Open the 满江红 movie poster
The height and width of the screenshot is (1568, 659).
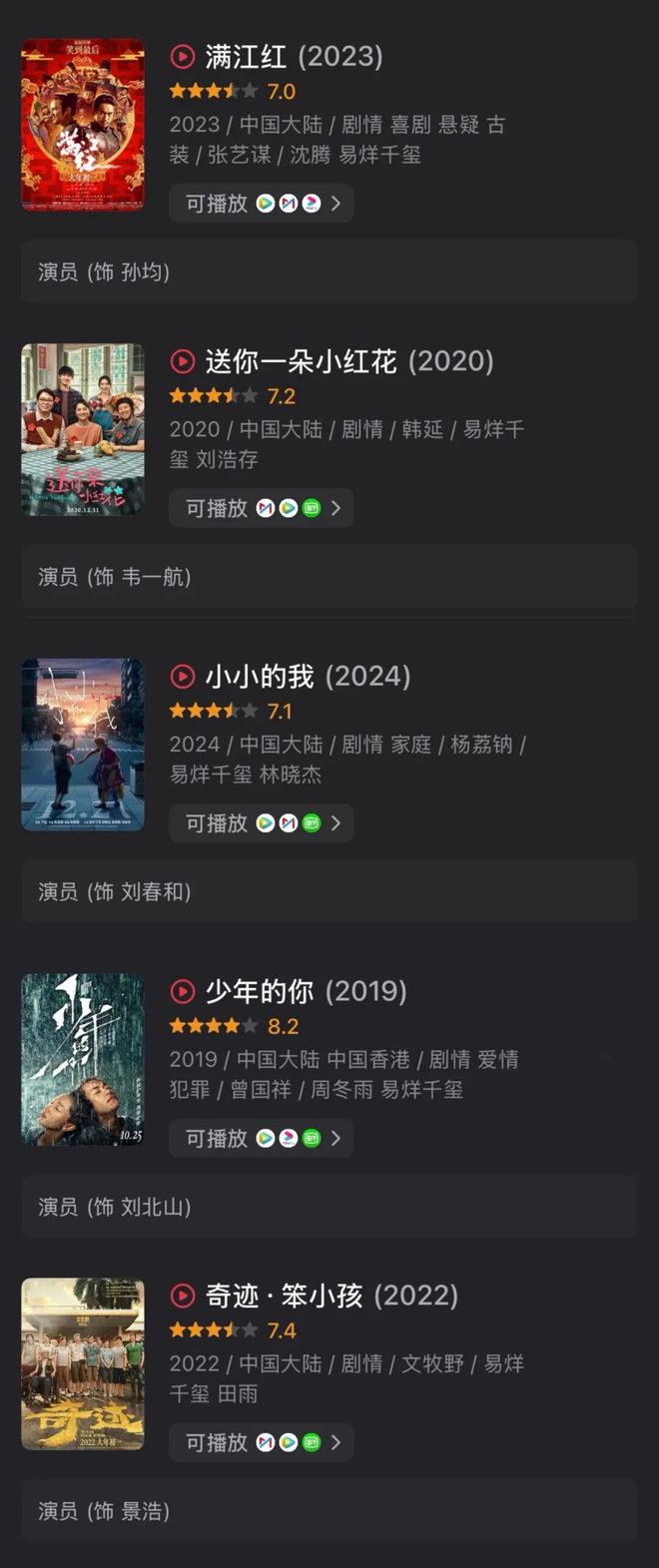click(83, 125)
